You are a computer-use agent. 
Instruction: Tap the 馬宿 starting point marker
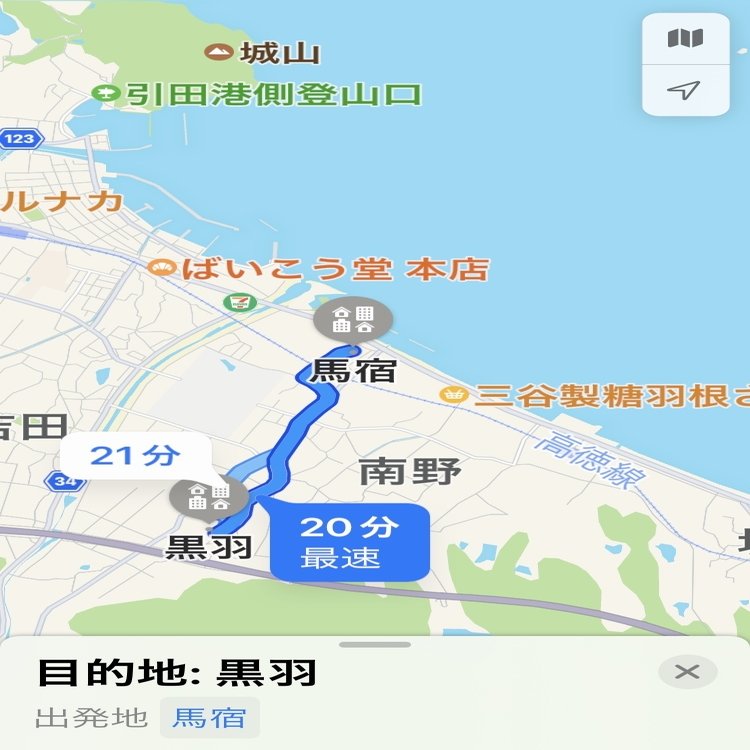[353, 320]
